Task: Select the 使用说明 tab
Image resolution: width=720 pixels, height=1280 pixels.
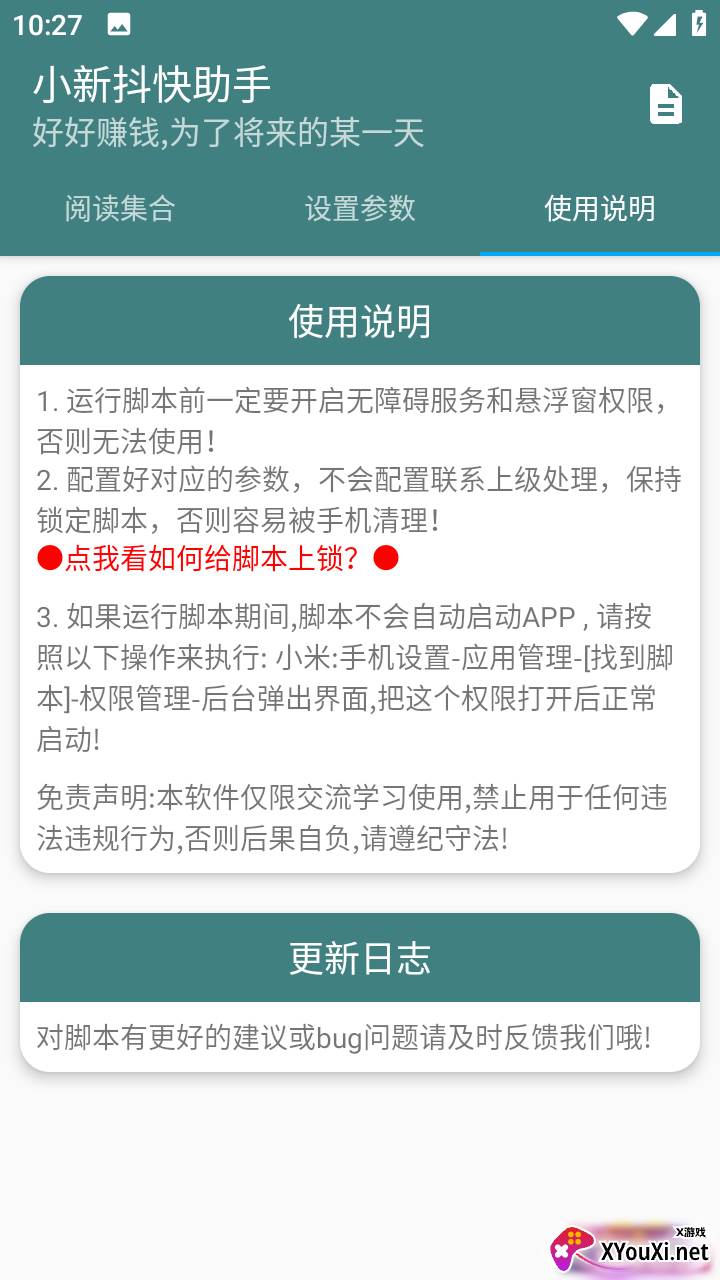Action: click(600, 209)
